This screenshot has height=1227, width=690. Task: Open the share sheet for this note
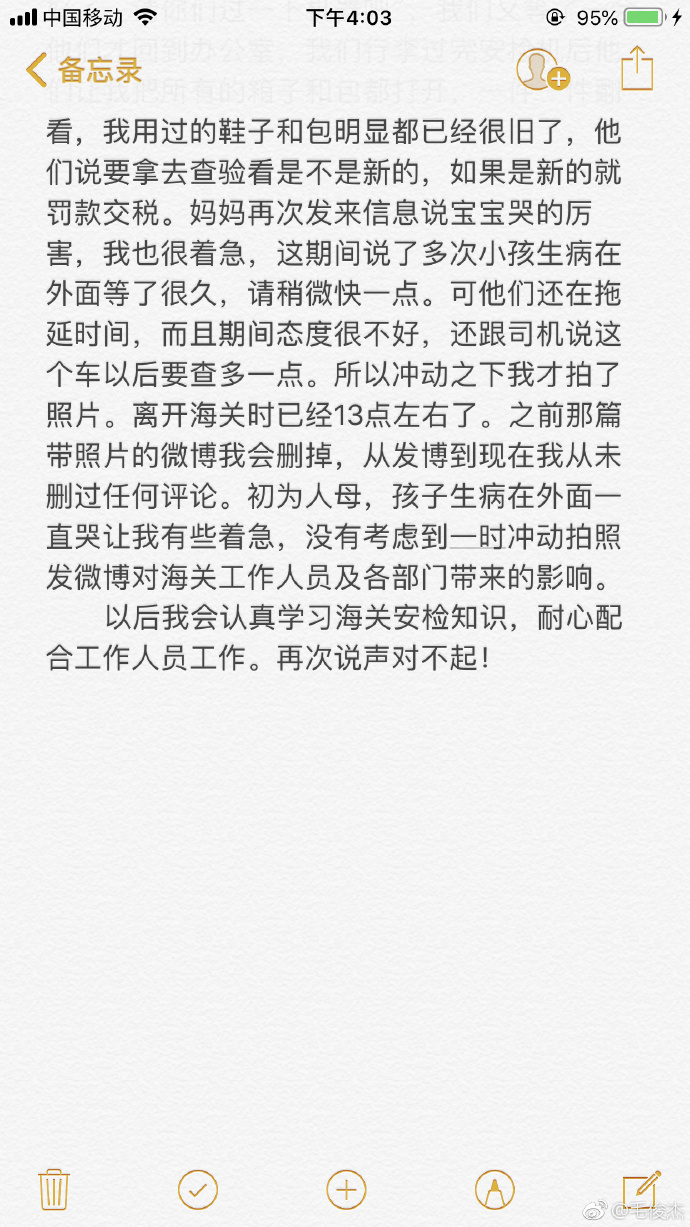[x=636, y=70]
